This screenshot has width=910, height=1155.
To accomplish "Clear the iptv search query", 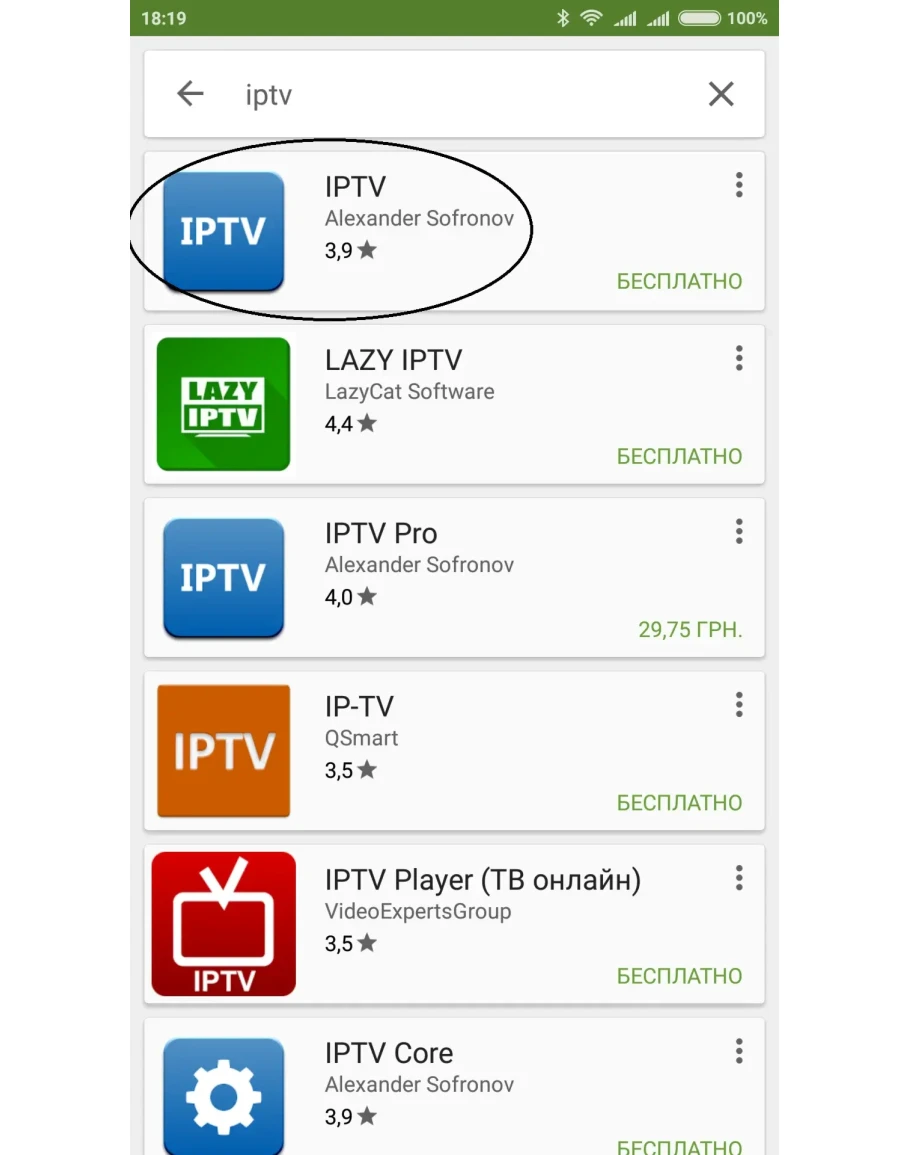I will [721, 94].
